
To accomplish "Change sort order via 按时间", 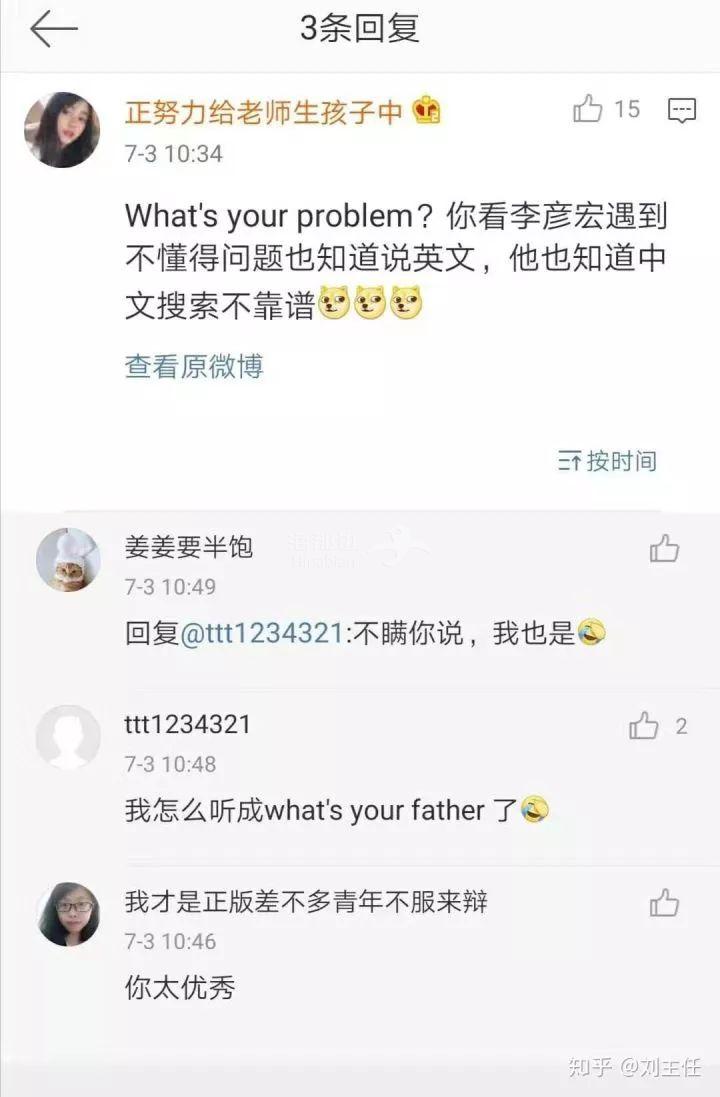I will click(607, 461).
